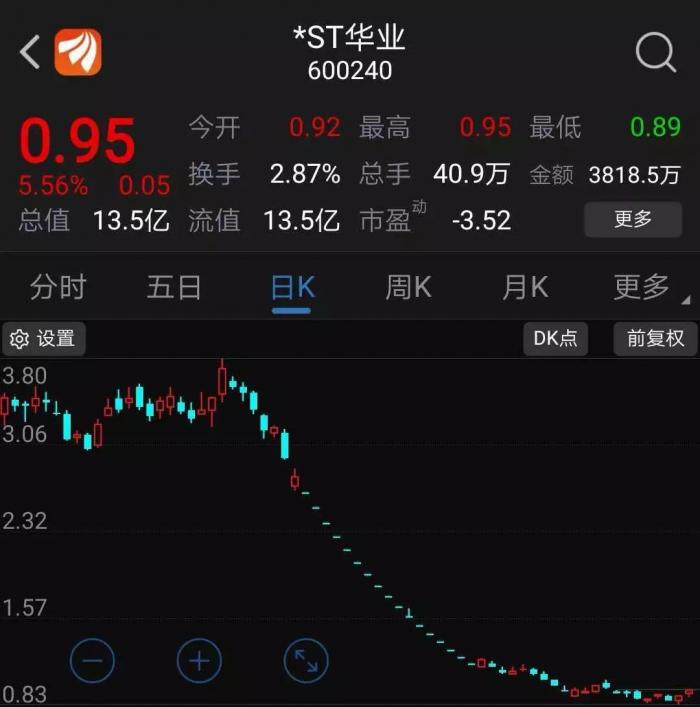Expand chart to full screen
The image size is (700, 707).
[306, 660]
